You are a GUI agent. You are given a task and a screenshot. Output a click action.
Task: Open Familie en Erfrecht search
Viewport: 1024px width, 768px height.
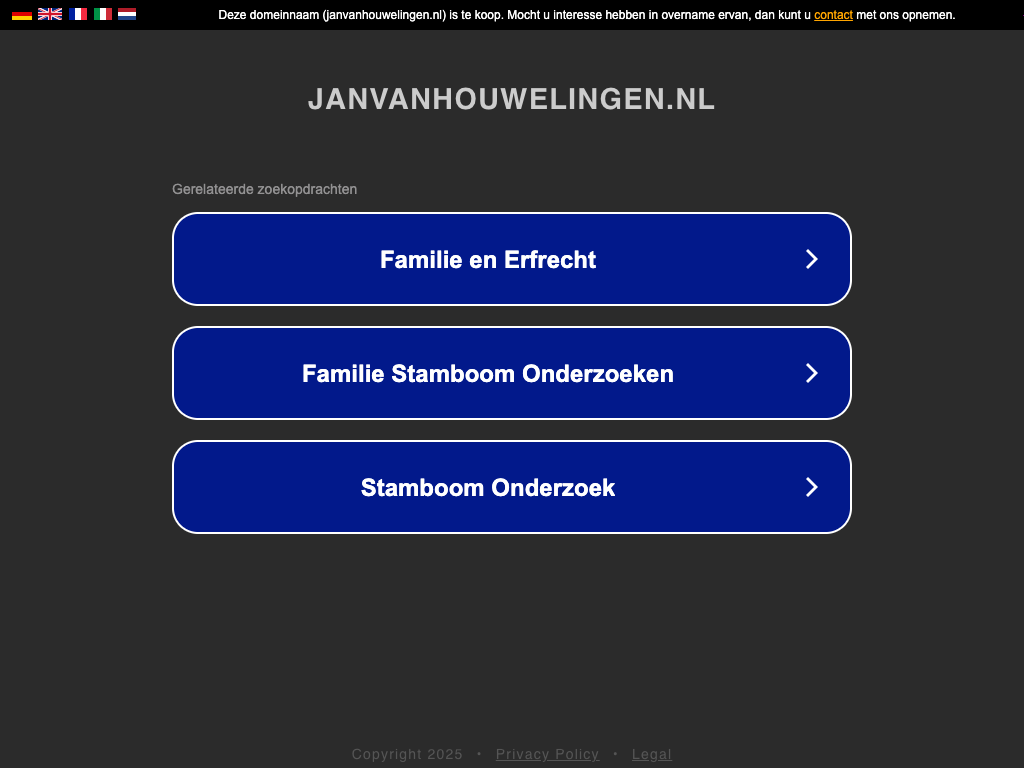pyautogui.click(x=512, y=259)
